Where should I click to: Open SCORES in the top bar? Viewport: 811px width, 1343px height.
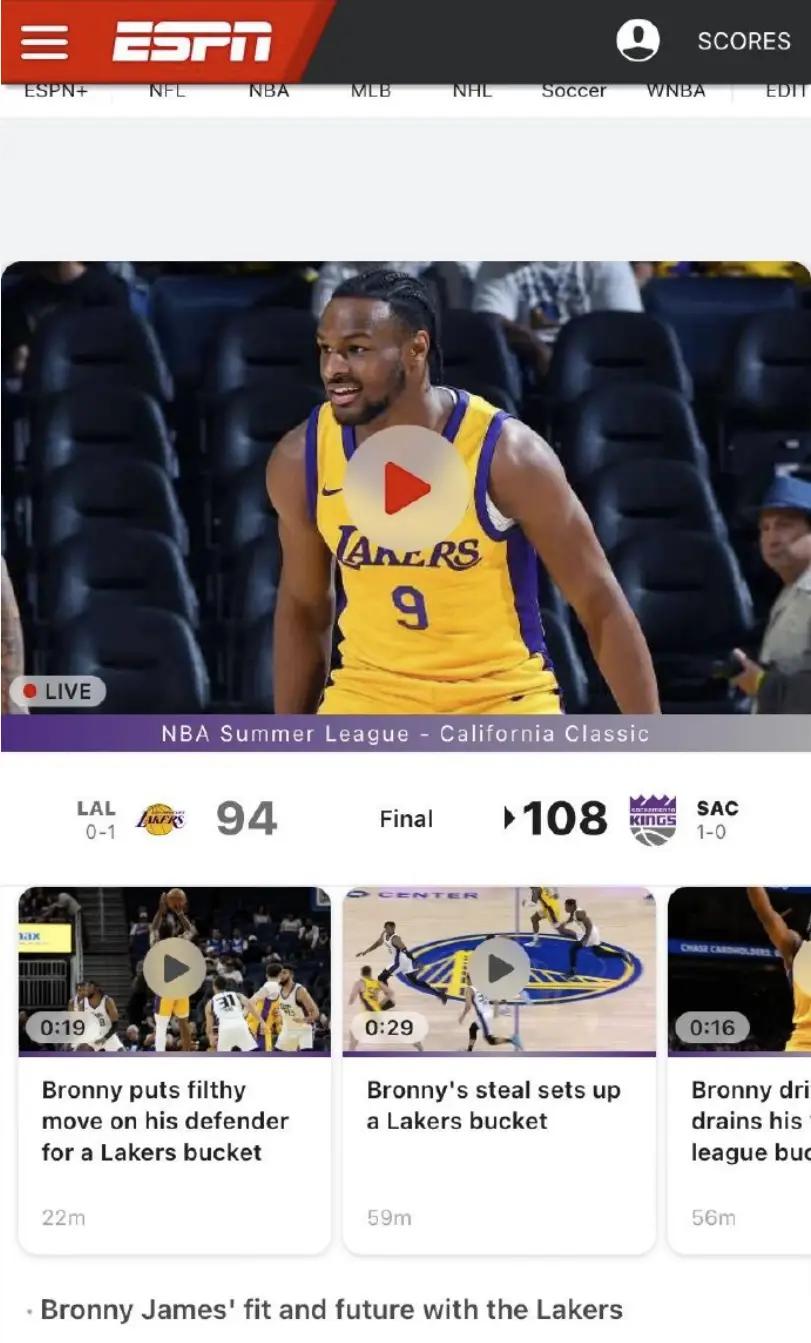(743, 41)
